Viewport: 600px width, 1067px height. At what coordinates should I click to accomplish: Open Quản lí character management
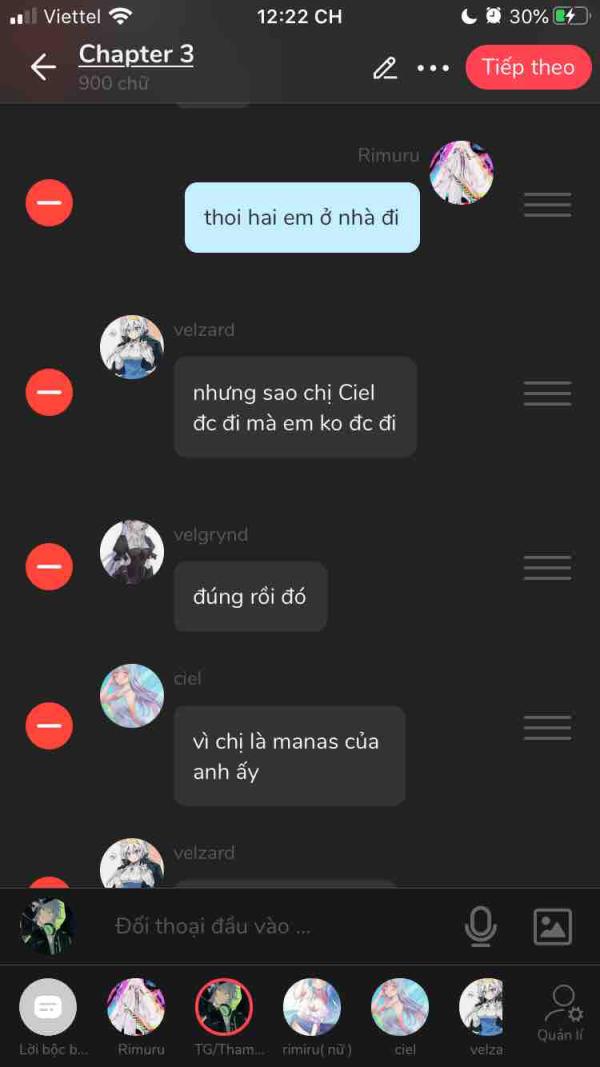(x=560, y=1014)
